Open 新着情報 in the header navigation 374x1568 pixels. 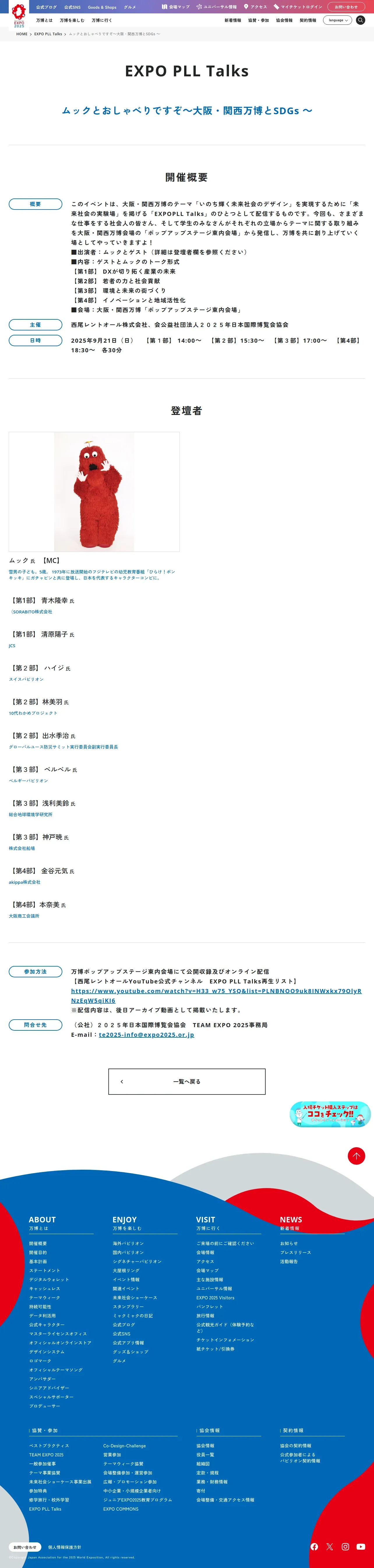(x=233, y=20)
